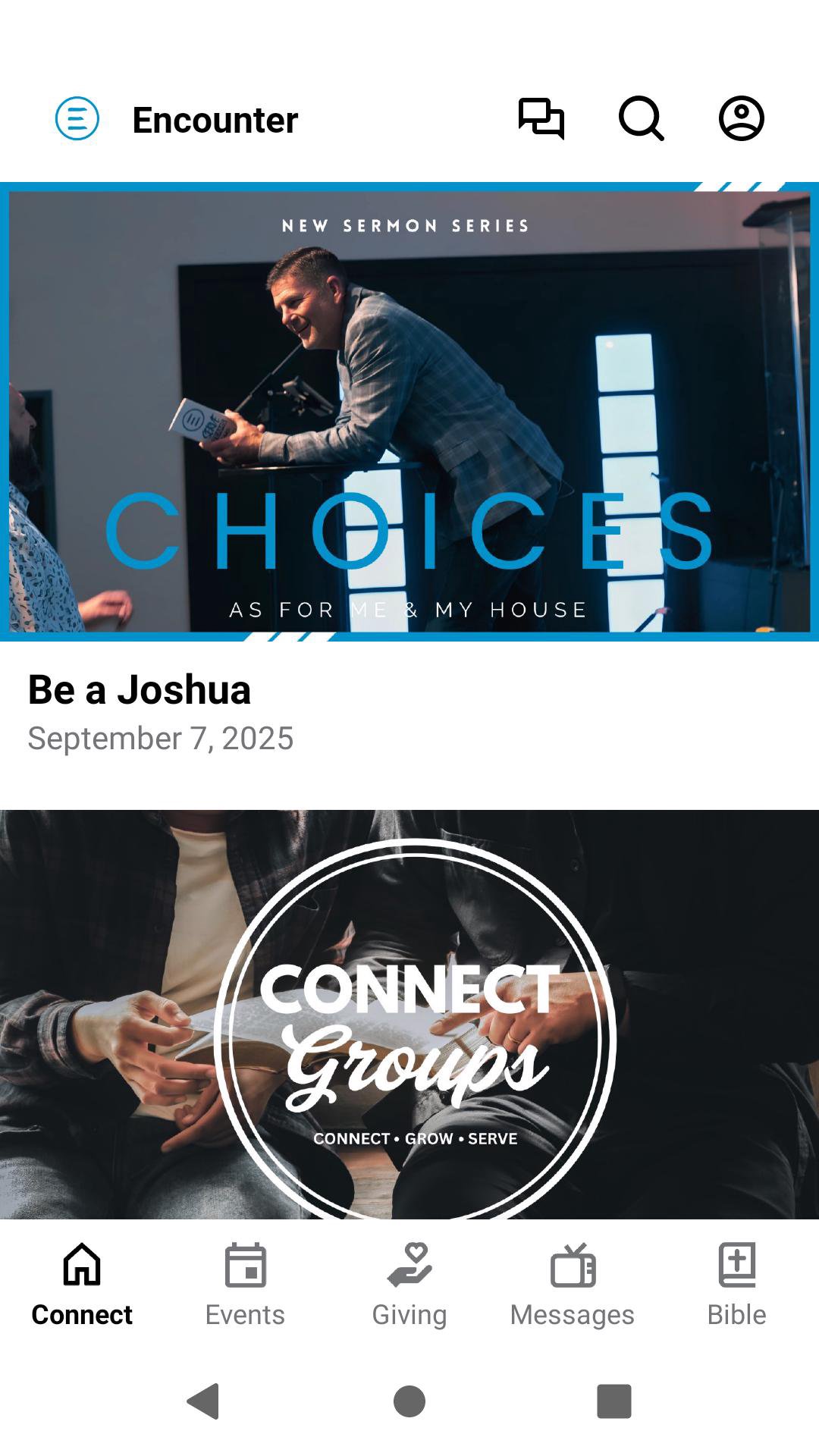Screen dimensions: 819x1456
Task: Open the user profile icon
Action: 741,119
